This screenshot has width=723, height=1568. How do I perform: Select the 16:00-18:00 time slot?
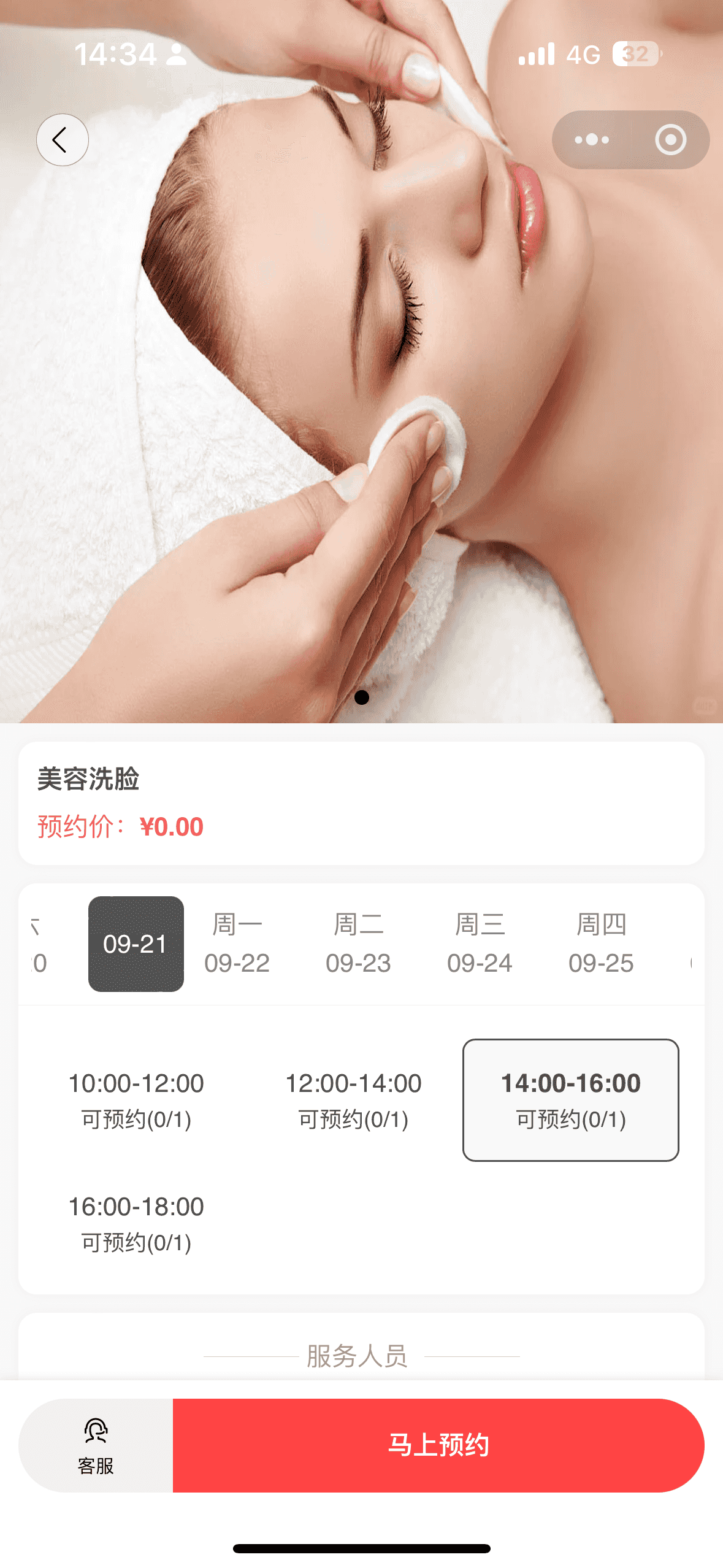point(136,1223)
